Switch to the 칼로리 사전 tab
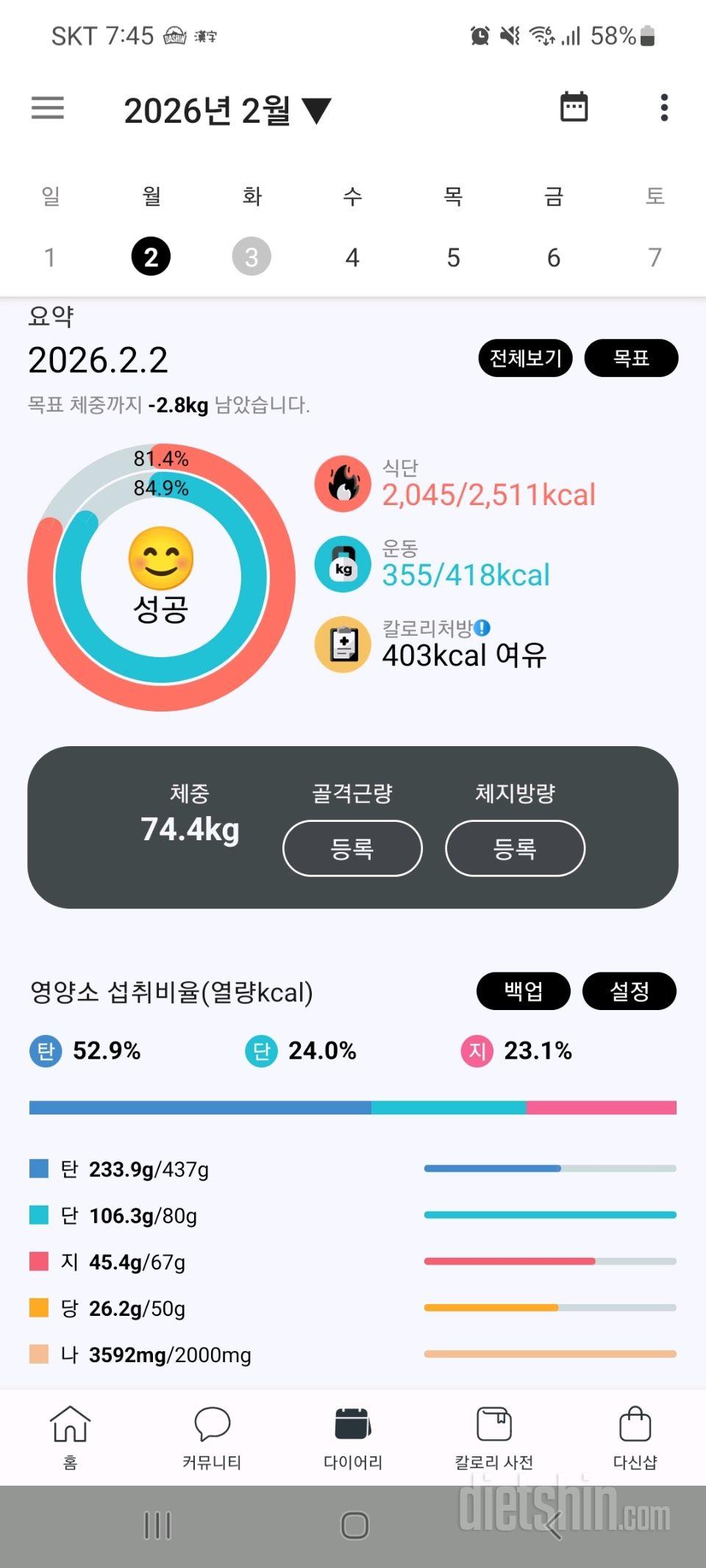 (494, 1424)
